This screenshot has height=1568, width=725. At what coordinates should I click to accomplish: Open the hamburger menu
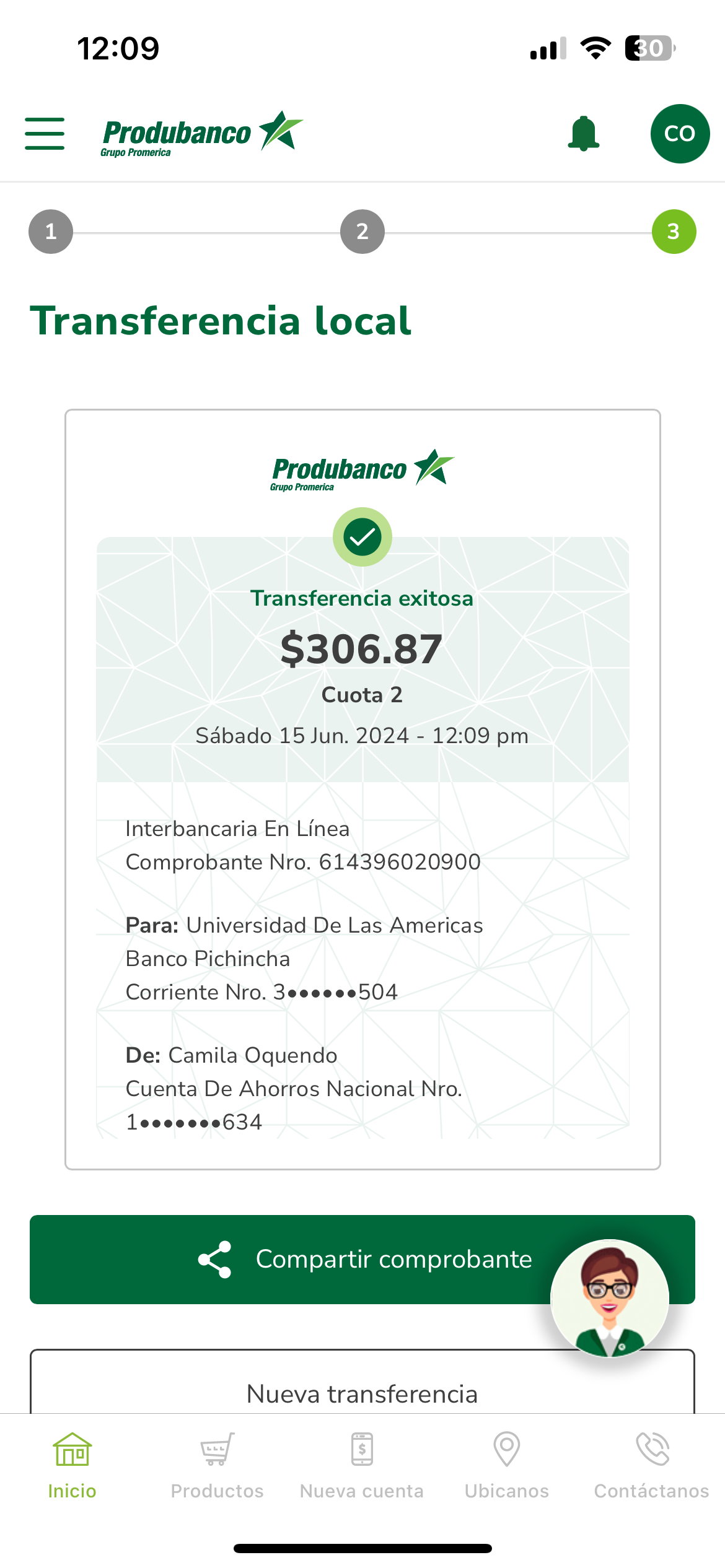[x=45, y=134]
